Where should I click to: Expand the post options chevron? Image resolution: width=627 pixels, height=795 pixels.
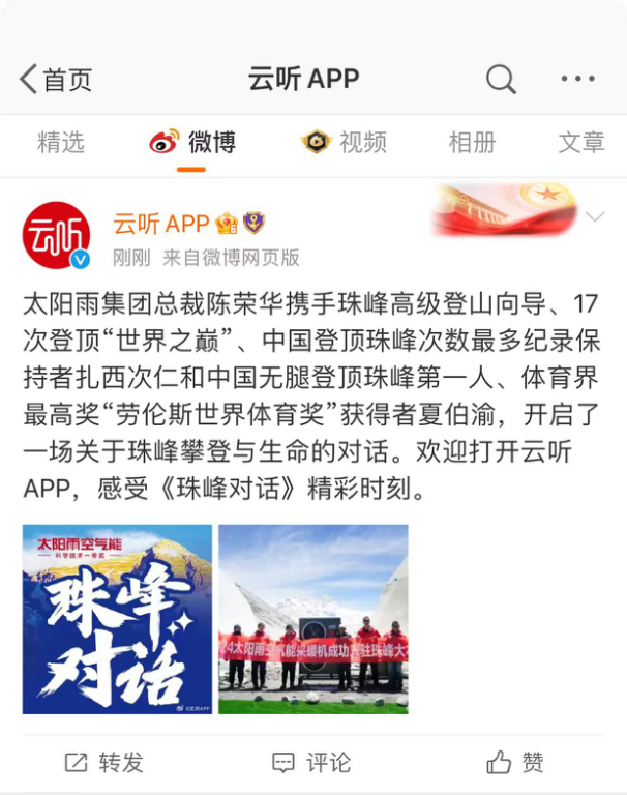coord(596,217)
